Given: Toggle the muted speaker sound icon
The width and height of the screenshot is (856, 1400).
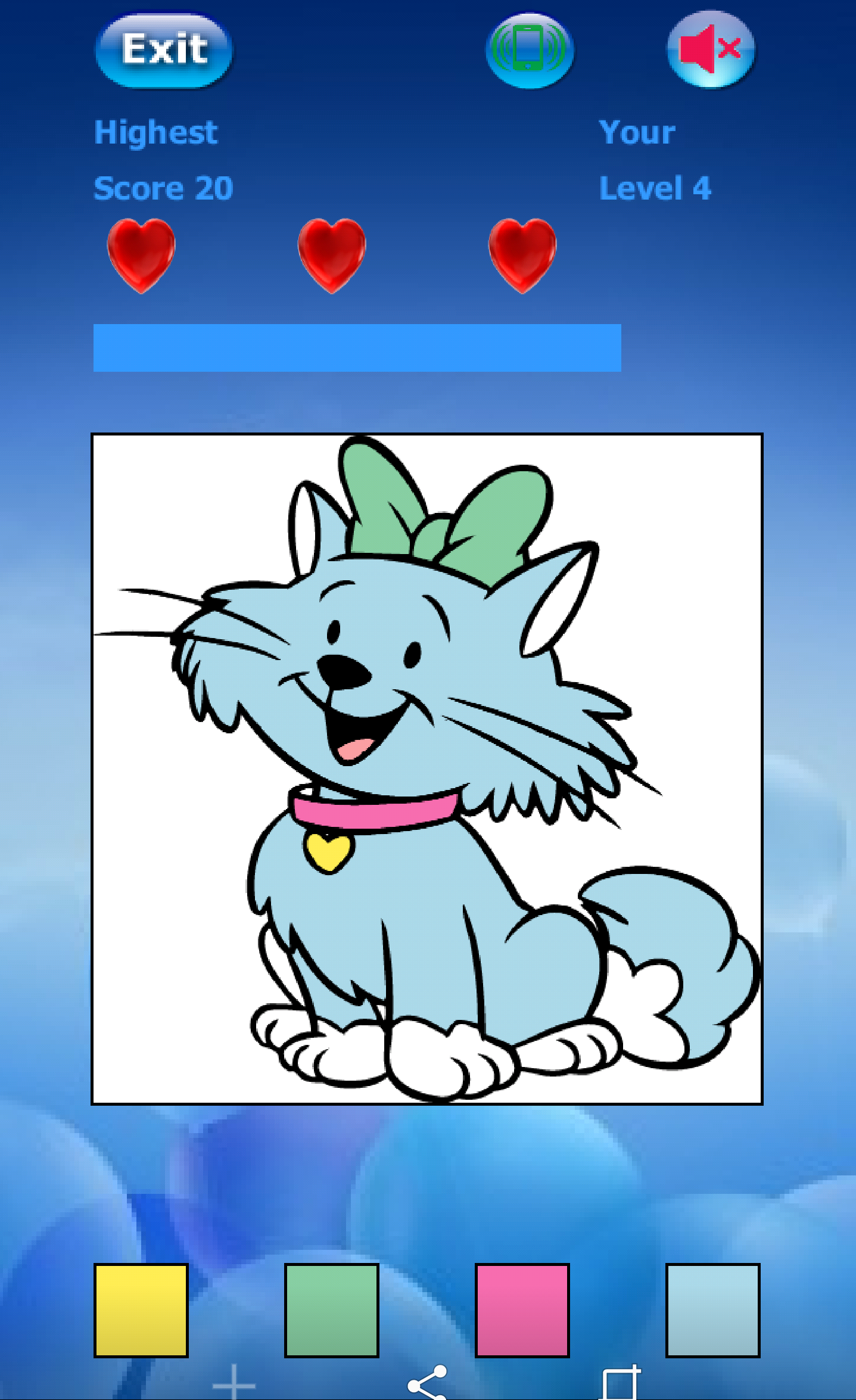Looking at the screenshot, I should tap(711, 49).
